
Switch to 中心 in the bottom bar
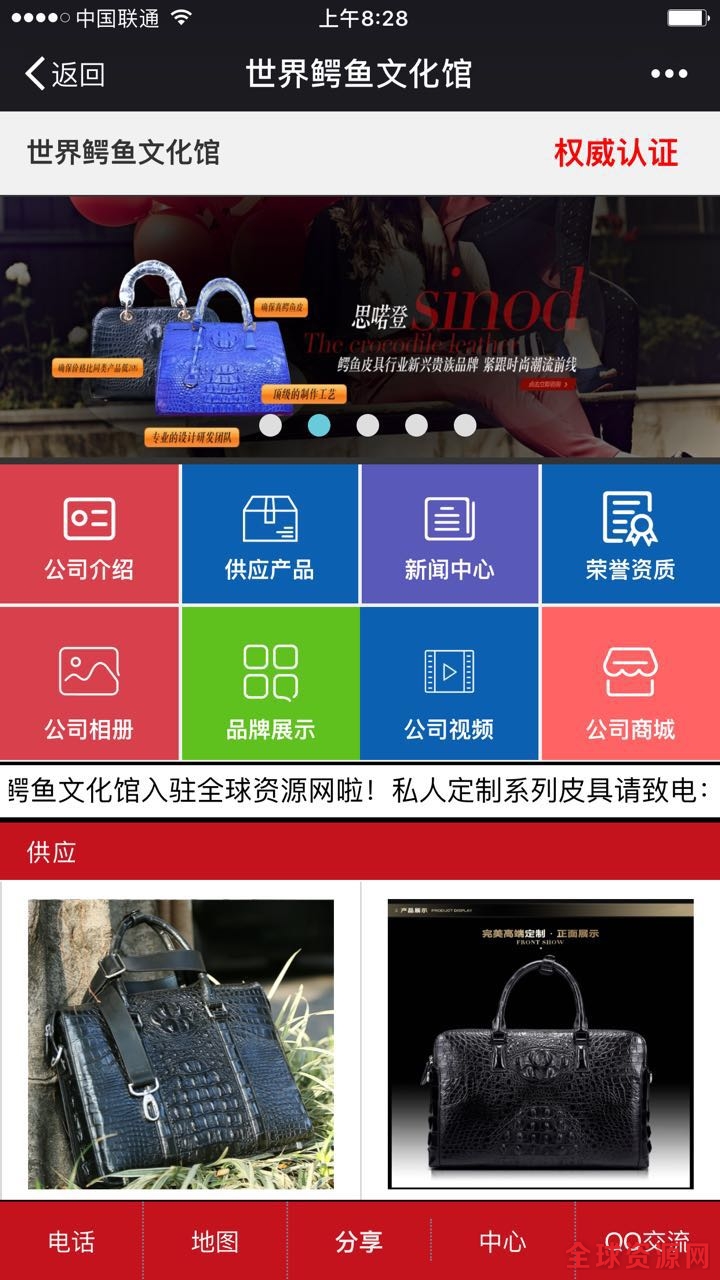click(x=503, y=1242)
